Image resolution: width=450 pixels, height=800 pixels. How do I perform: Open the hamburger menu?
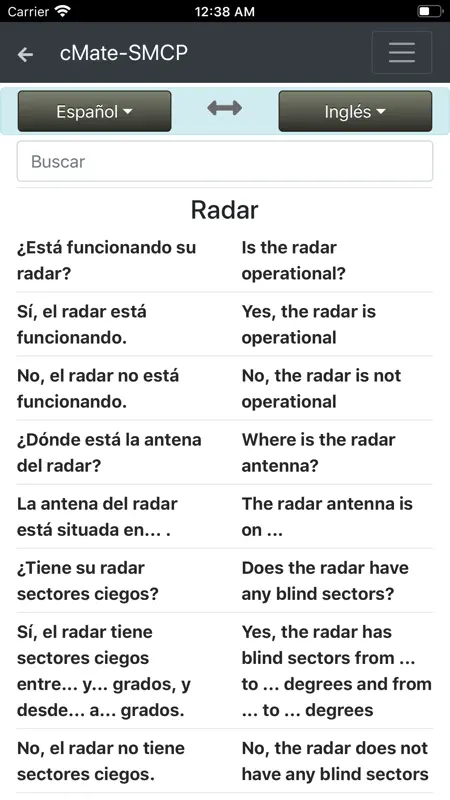(x=402, y=53)
